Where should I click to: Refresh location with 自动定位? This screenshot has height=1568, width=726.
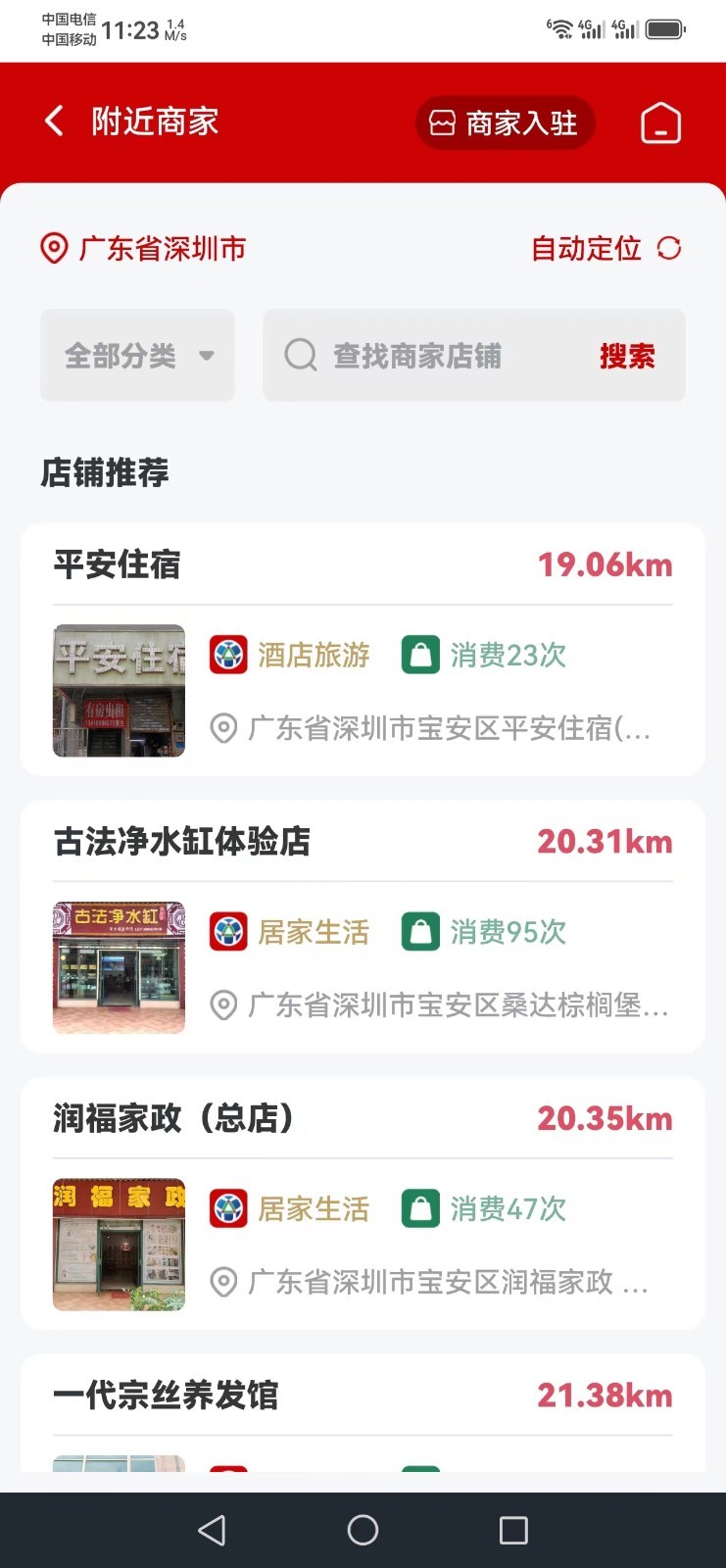(605, 249)
